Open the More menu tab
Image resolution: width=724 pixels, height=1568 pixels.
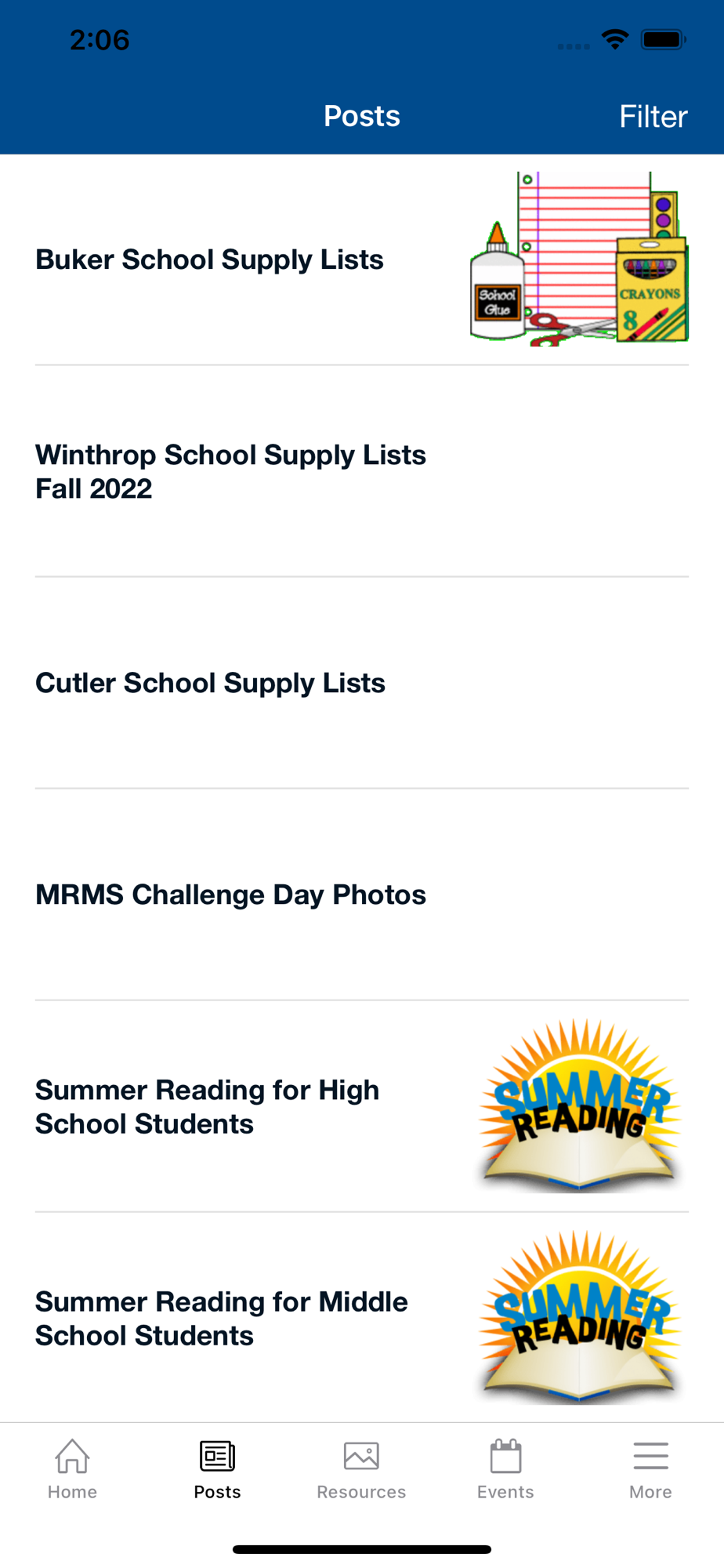(x=650, y=1468)
